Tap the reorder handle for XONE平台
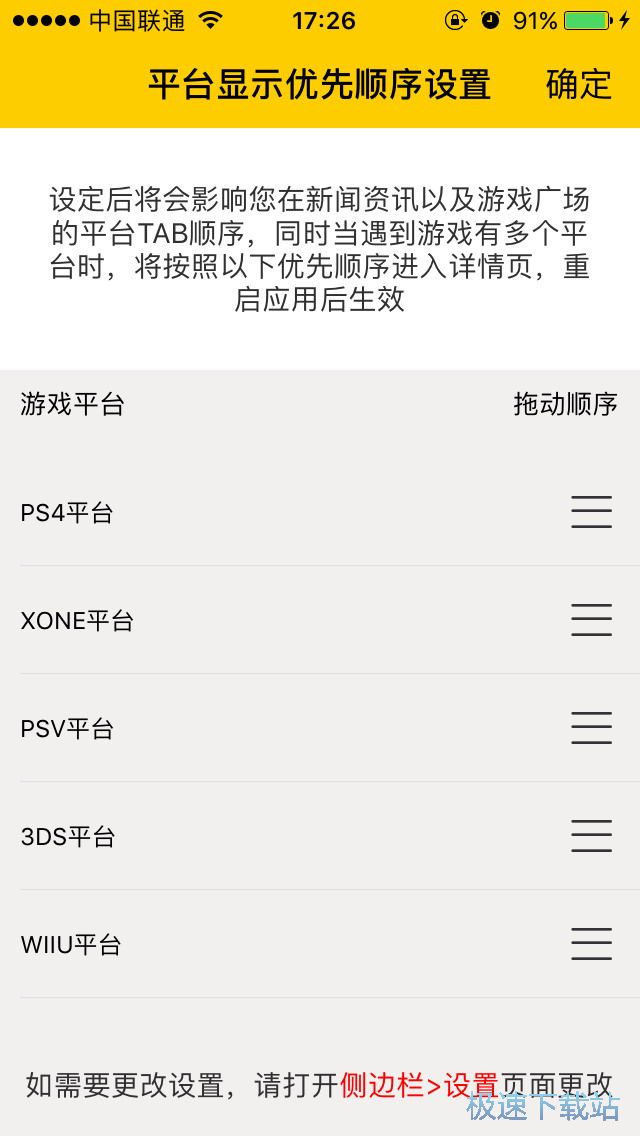 [591, 620]
